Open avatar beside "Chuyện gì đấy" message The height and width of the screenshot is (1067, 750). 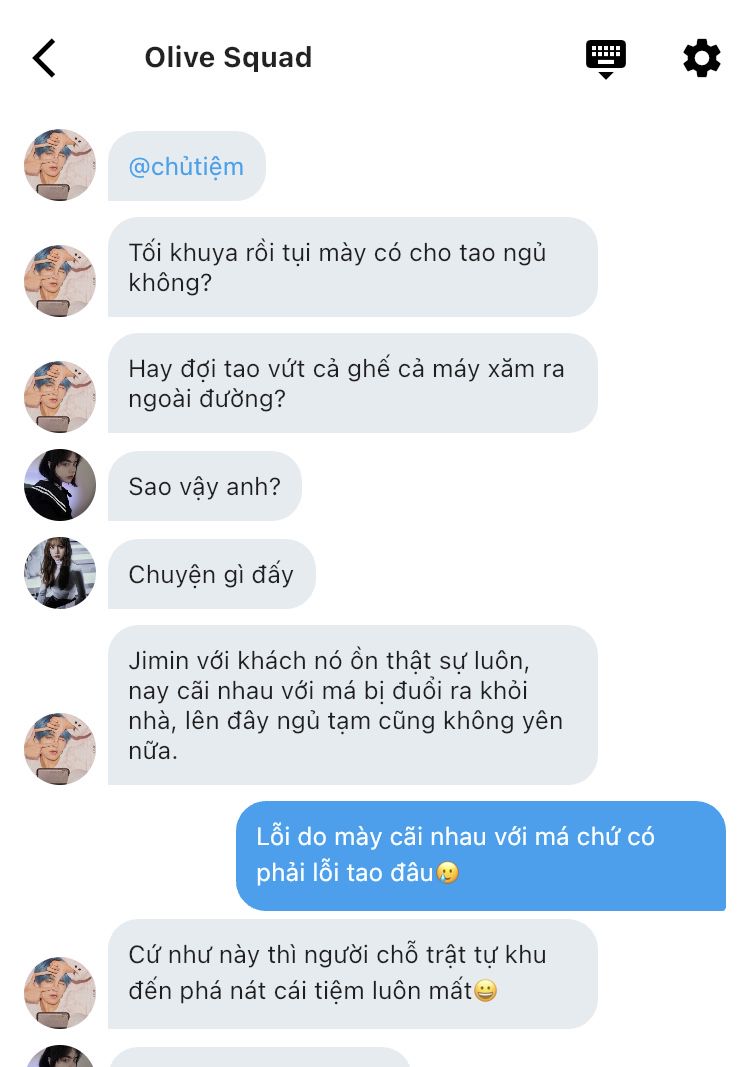coord(60,573)
